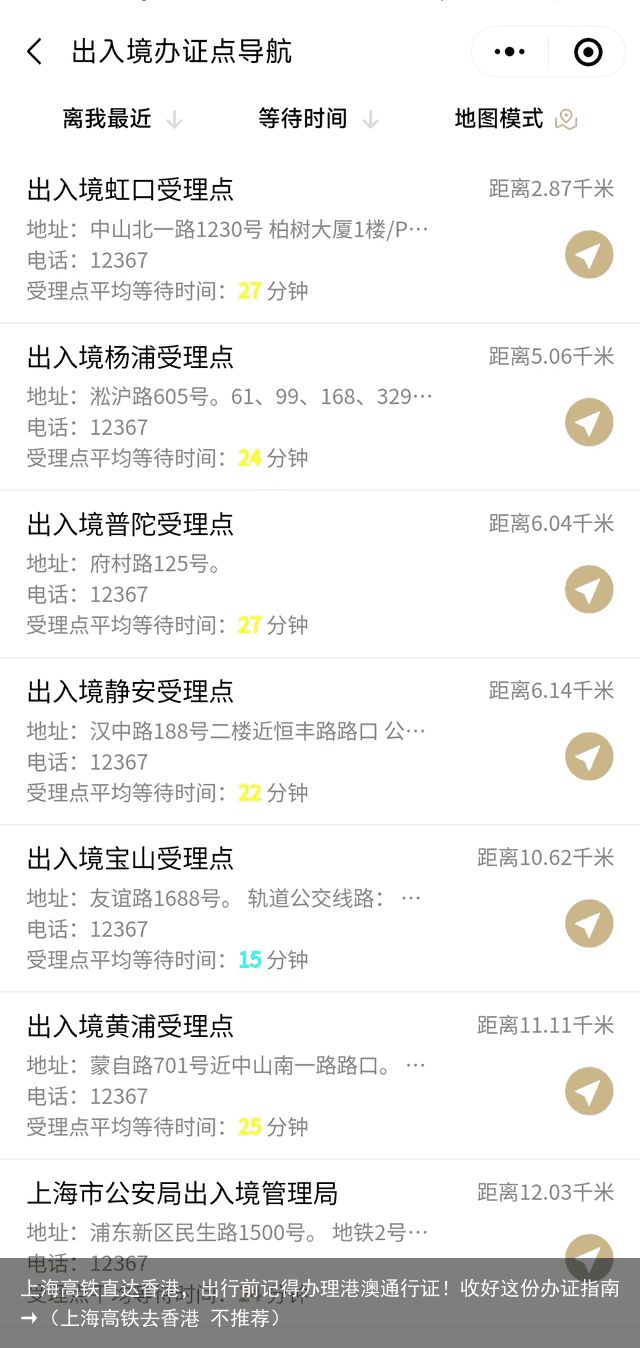Viewport: 640px width, 1348px height.
Task: Open the mini program more options menu
Action: (x=510, y=52)
